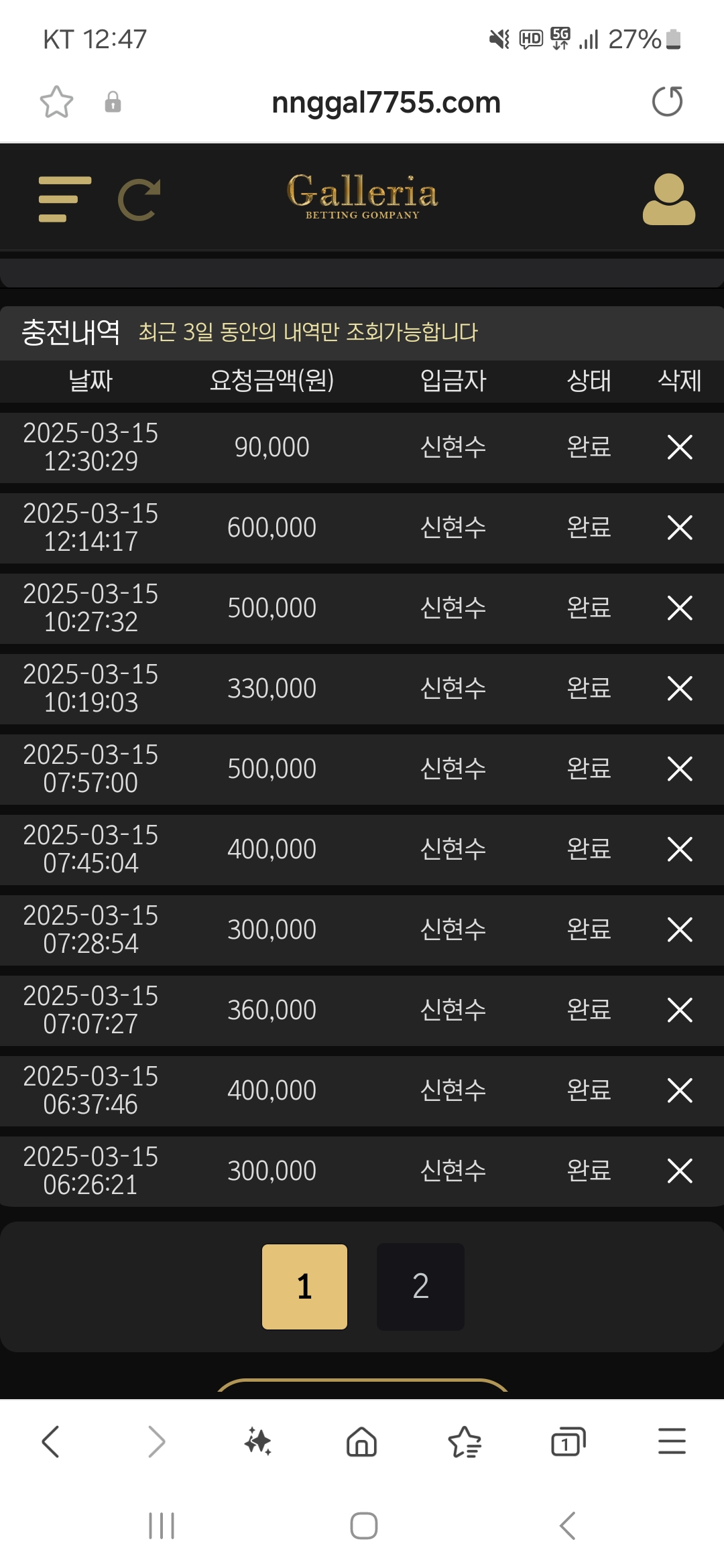Reload the page from the address bar
Viewport: 724px width, 1568px height.
(667, 101)
